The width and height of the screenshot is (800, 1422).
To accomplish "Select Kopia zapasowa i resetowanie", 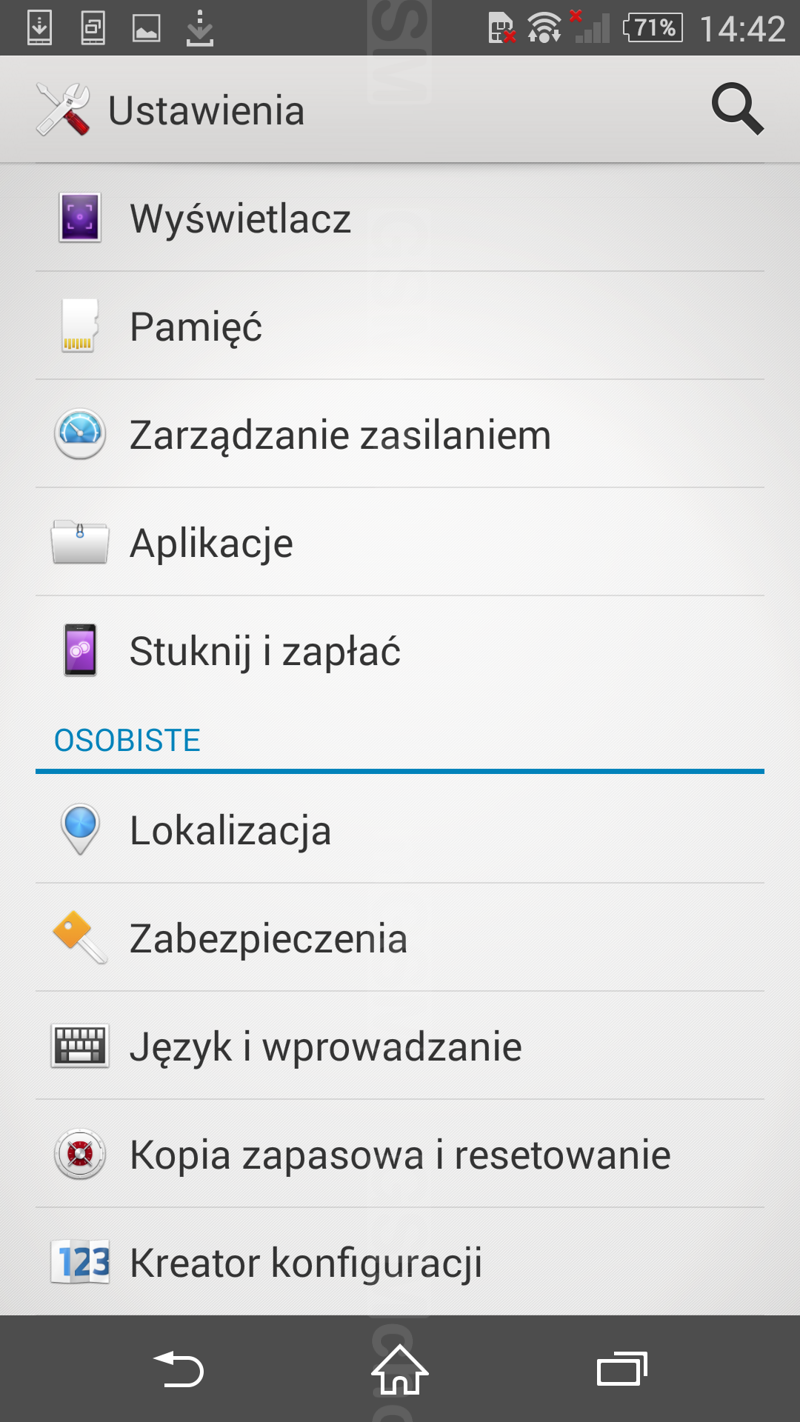I will point(400,1154).
